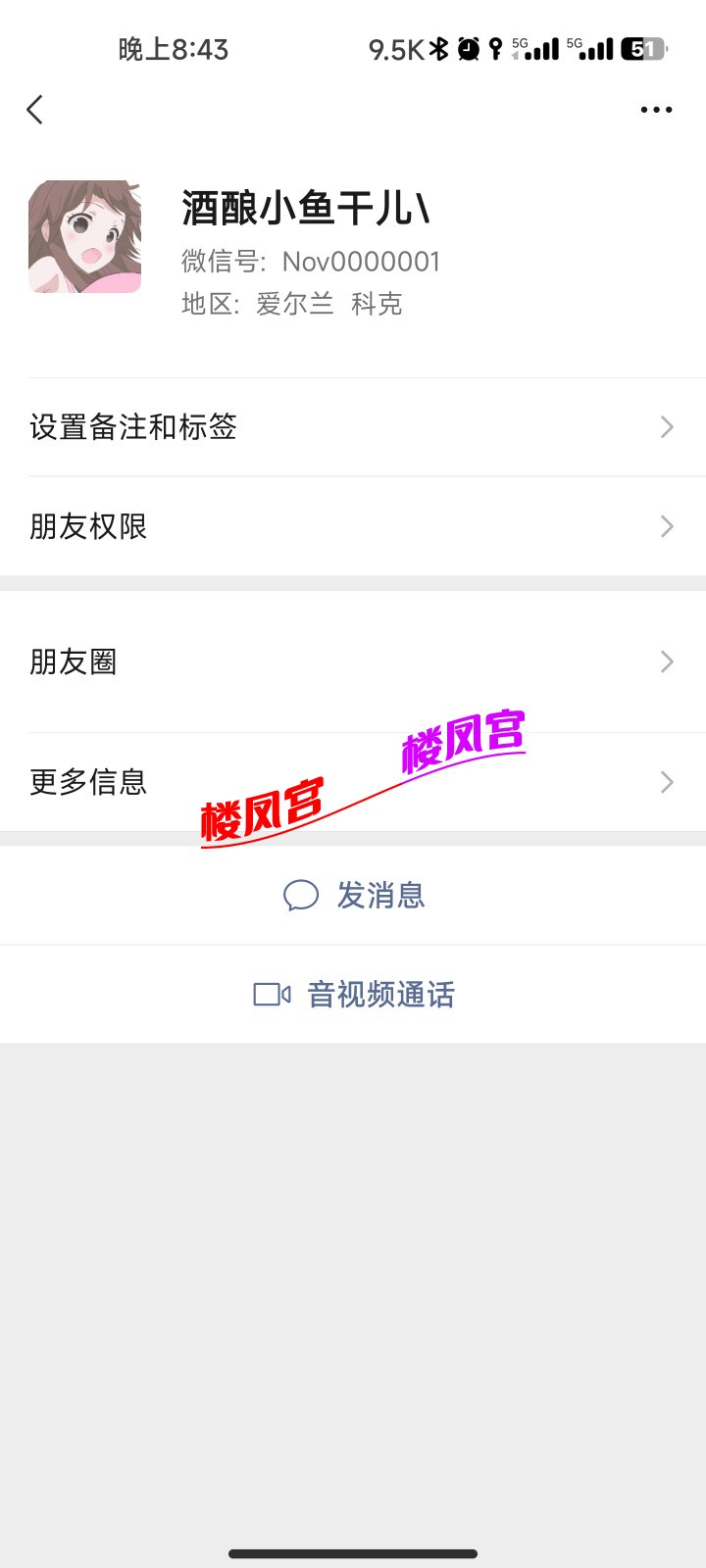
Task: Open 更多信息 row
Action: (x=353, y=782)
